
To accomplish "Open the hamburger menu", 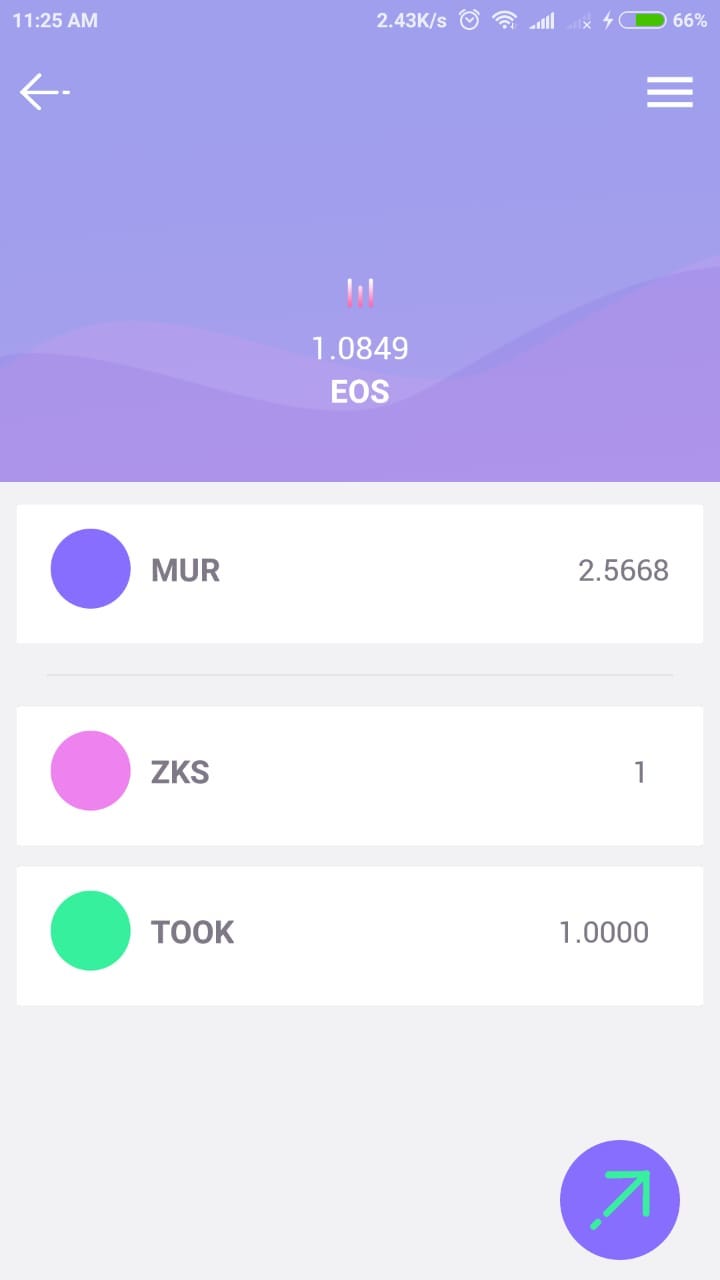I will coord(669,92).
